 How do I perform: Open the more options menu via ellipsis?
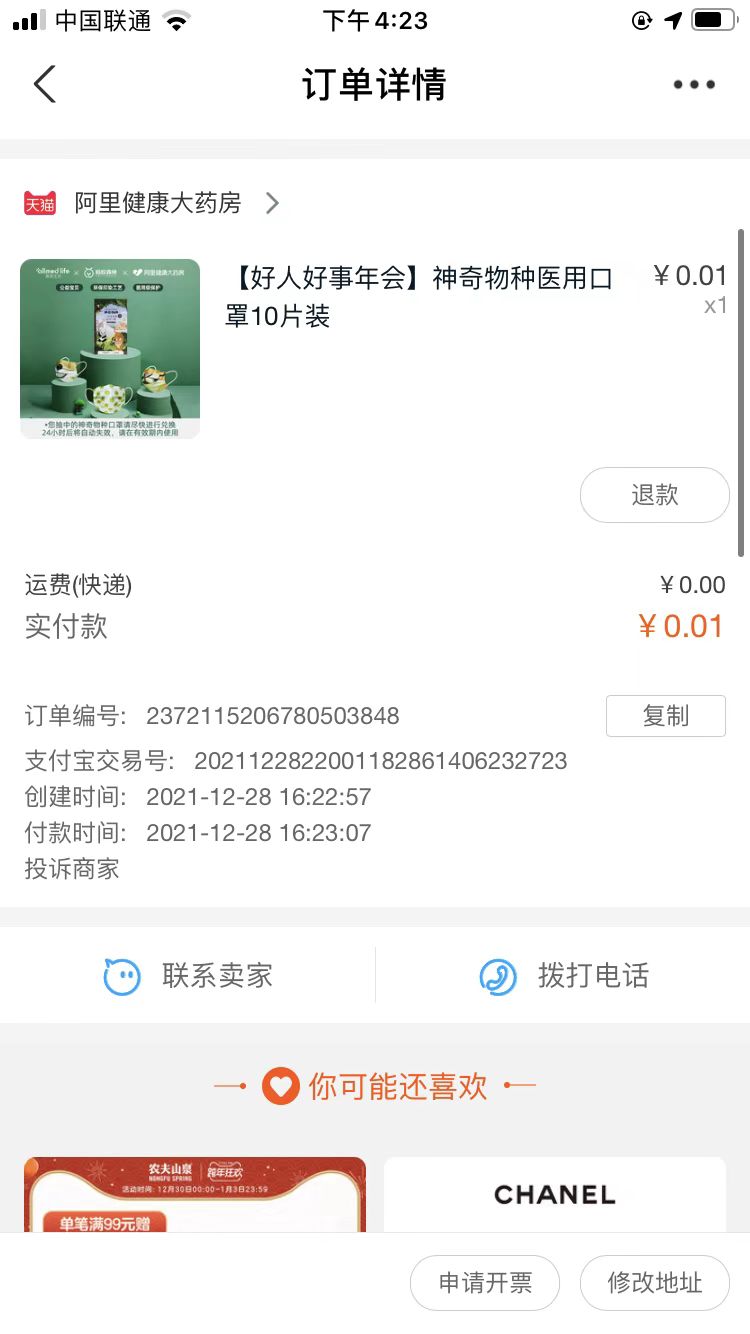[693, 84]
